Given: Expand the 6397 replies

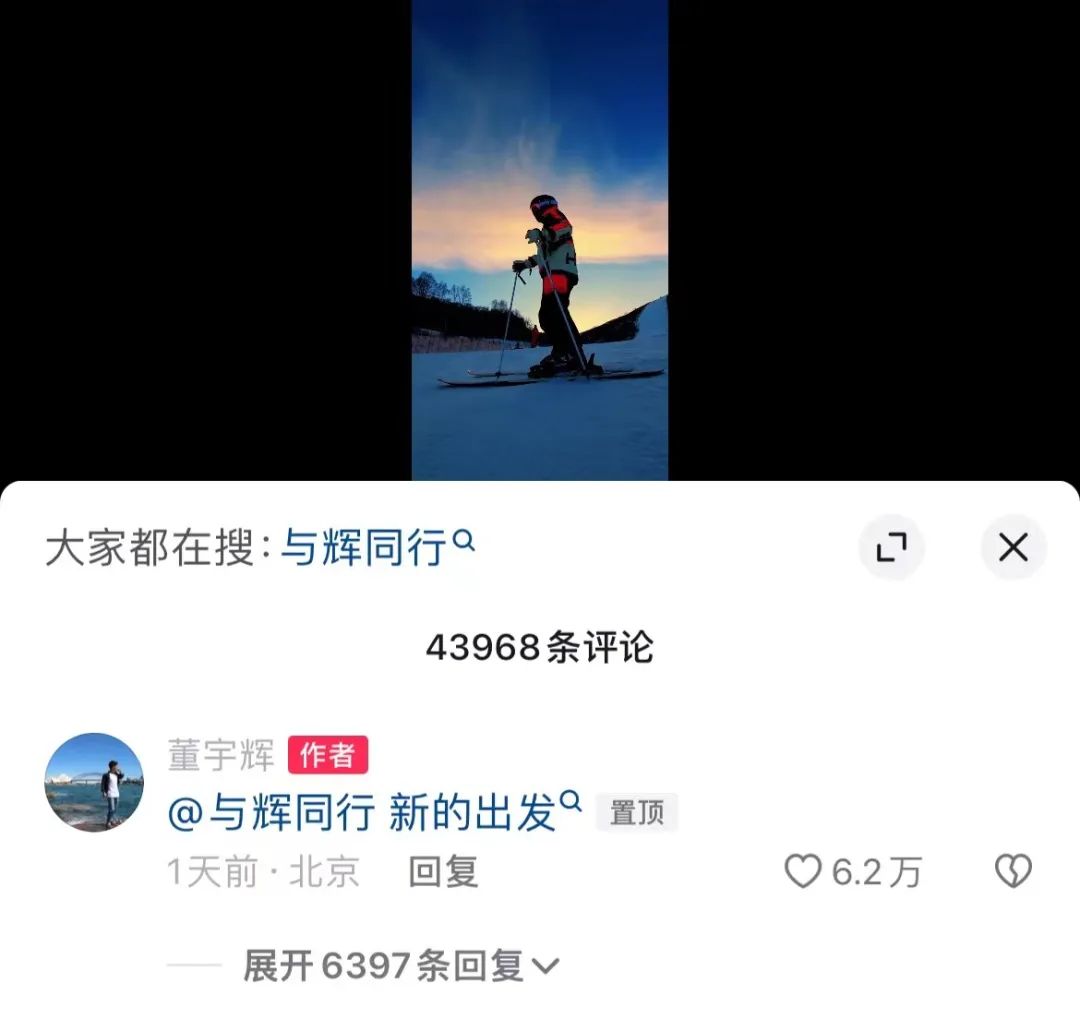Looking at the screenshot, I should (x=400, y=966).
